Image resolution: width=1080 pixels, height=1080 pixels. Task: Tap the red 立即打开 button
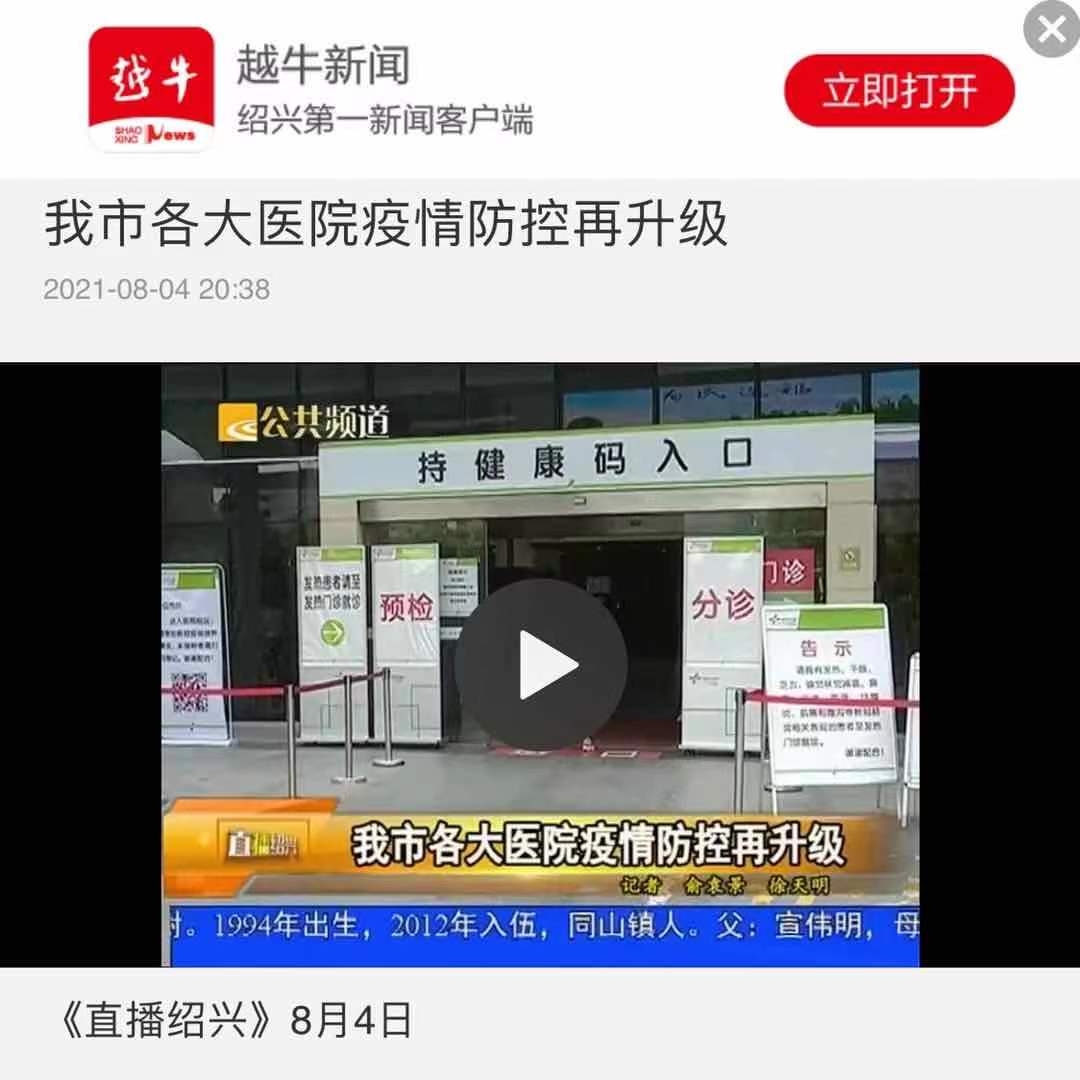(899, 91)
